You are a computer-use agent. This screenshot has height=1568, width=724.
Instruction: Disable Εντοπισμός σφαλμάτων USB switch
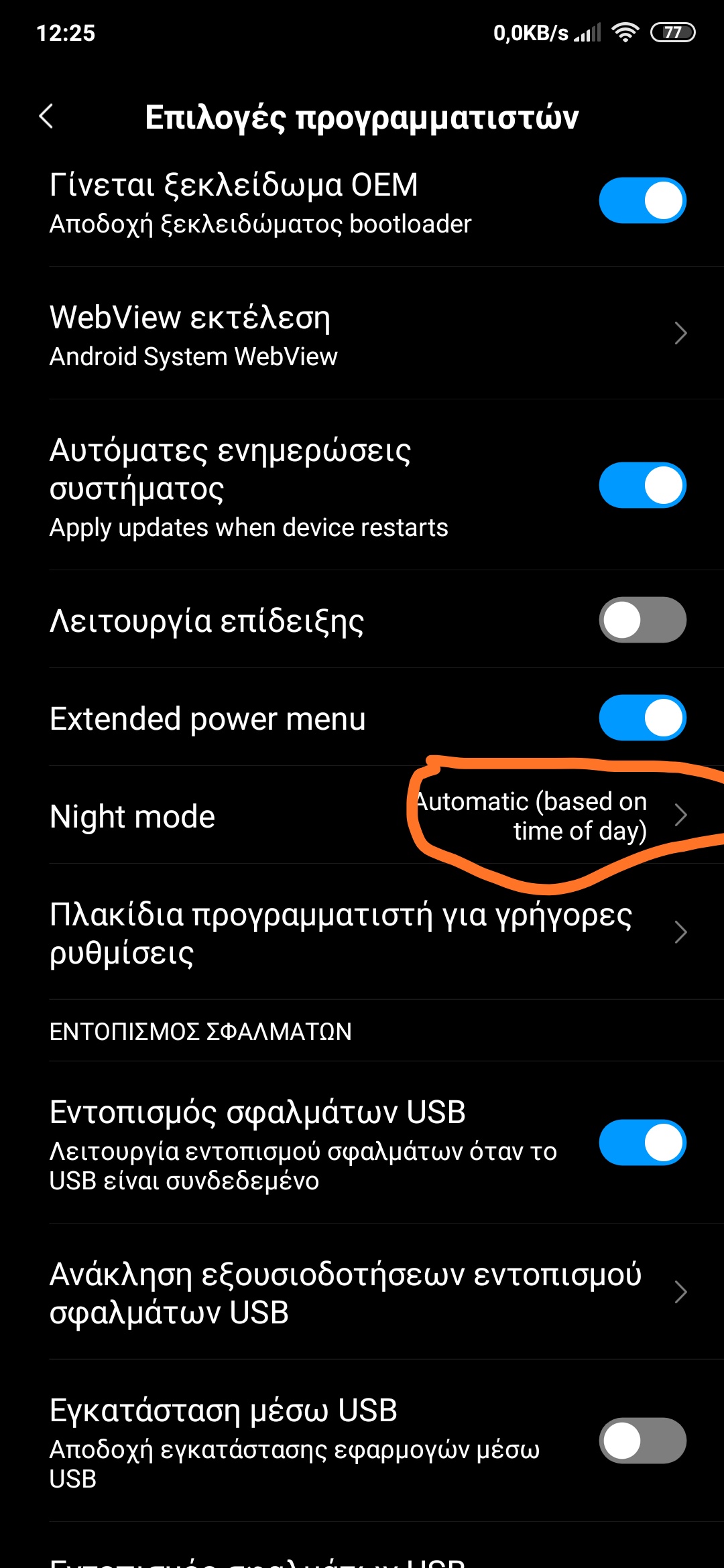pyautogui.click(x=642, y=1142)
